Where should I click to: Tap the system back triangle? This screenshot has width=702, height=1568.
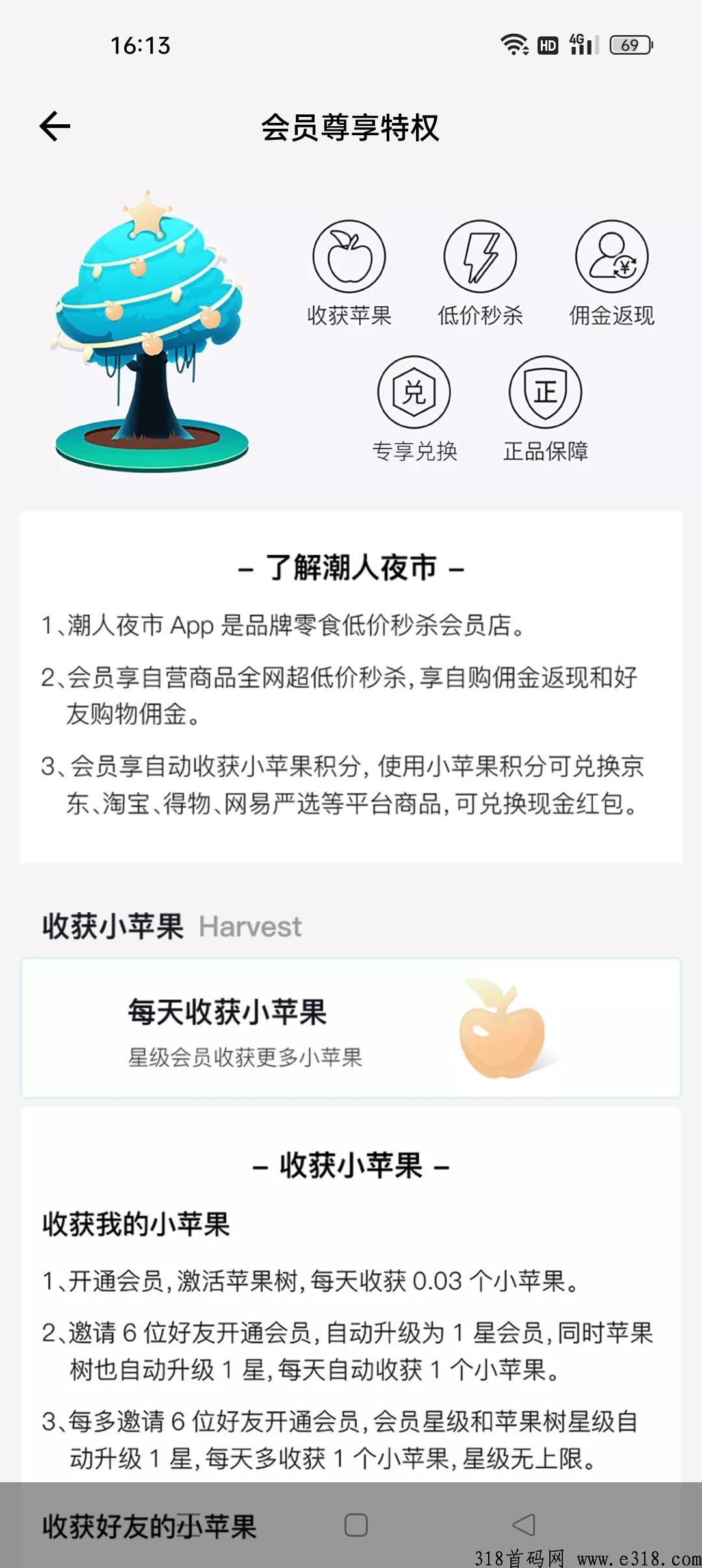pos(524,1525)
